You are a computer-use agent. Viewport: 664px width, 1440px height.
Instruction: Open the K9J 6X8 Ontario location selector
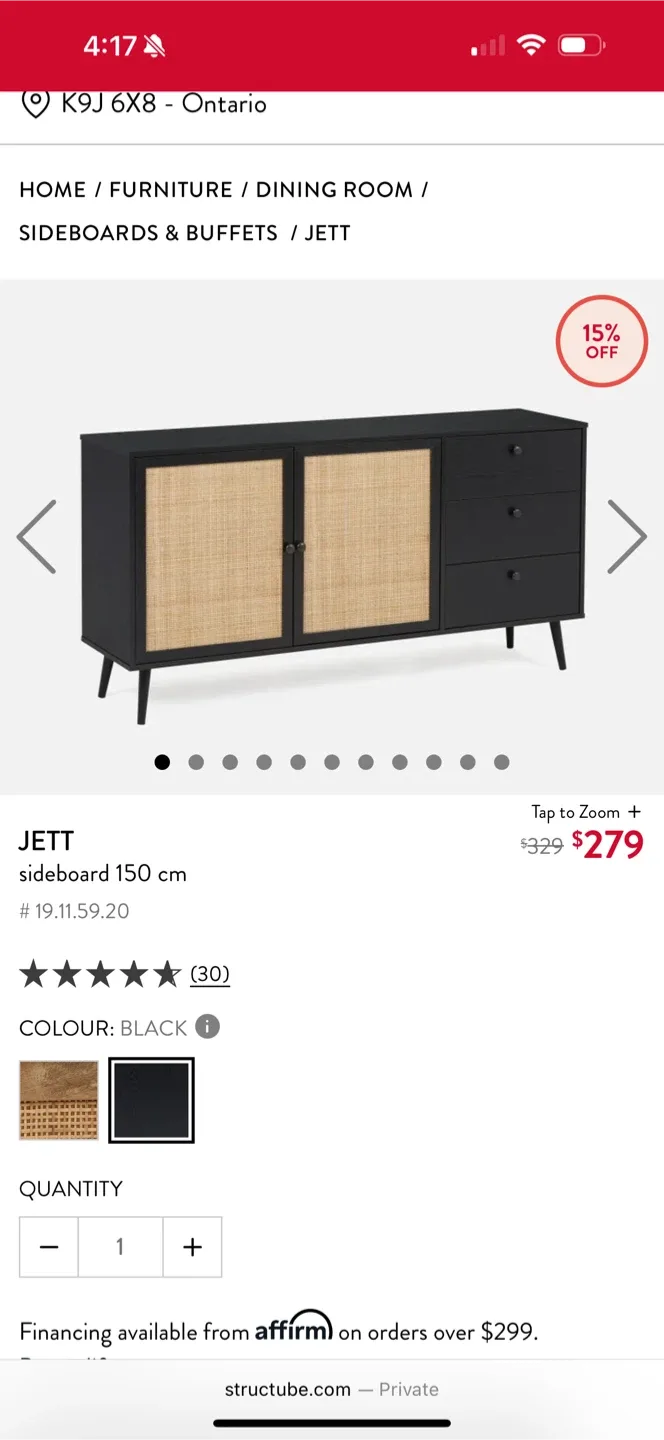[x=145, y=104]
